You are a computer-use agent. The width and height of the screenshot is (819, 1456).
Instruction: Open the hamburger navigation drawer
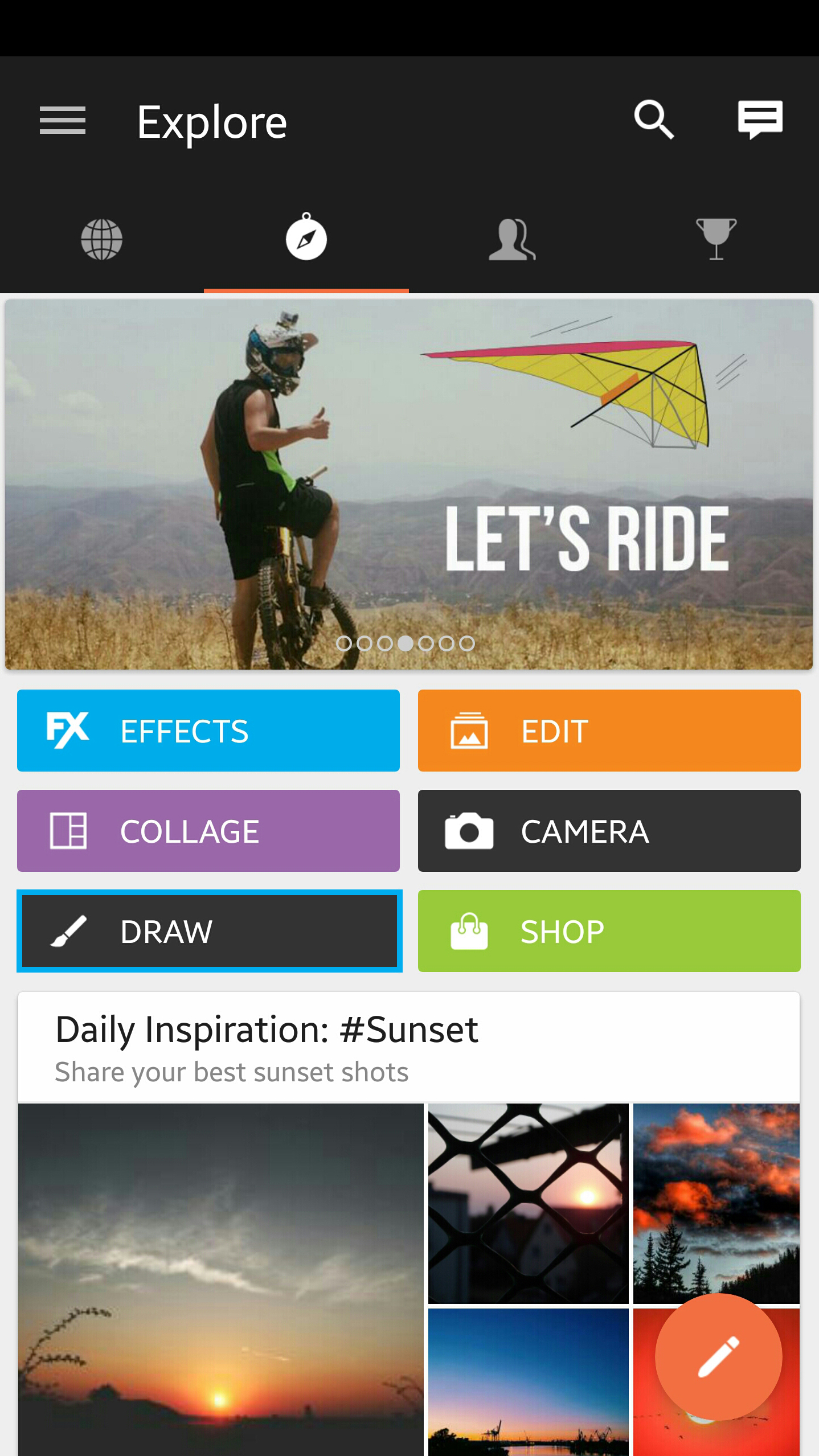tap(63, 121)
